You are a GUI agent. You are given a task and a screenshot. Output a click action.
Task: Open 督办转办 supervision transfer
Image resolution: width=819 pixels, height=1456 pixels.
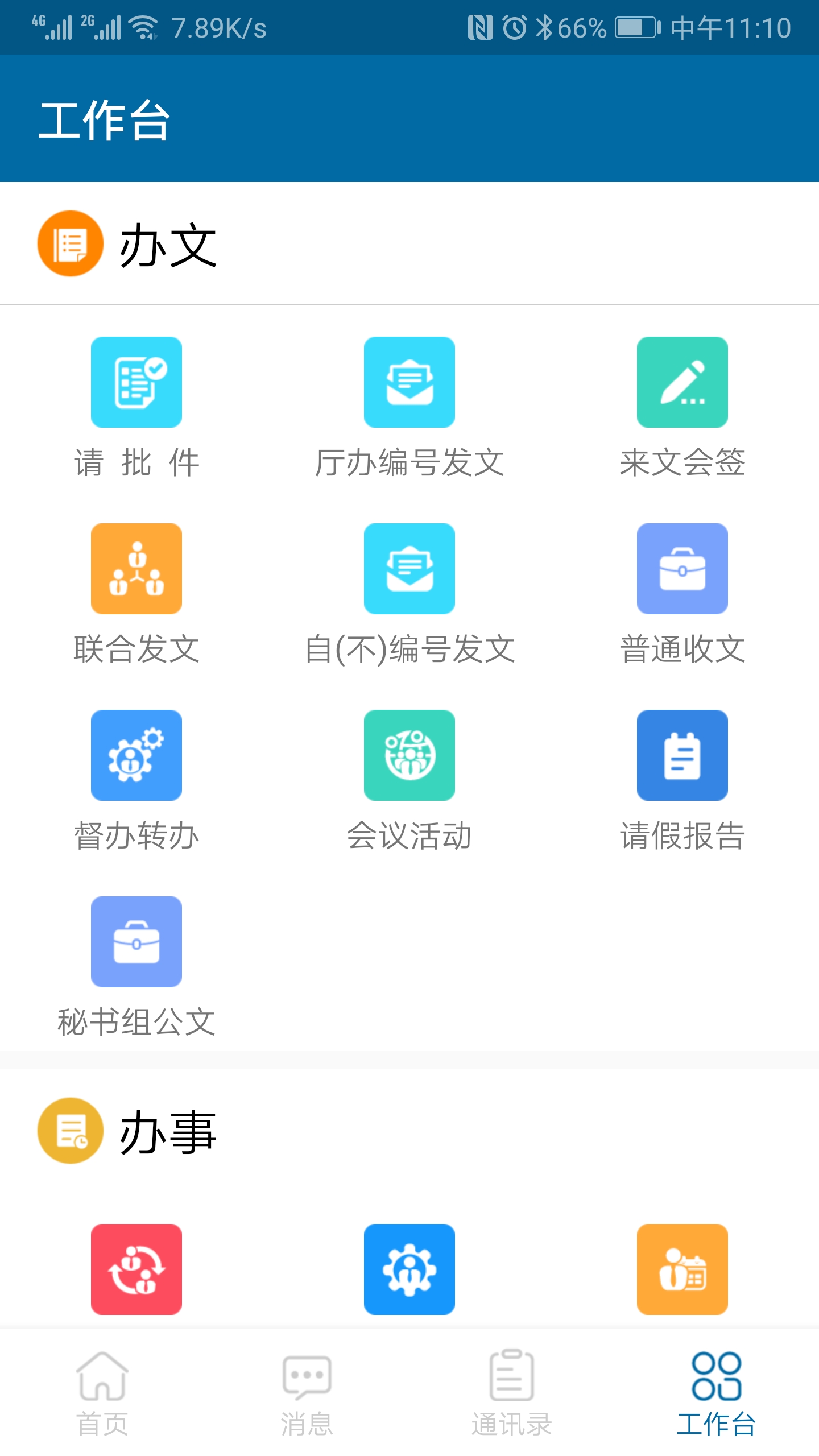coord(136,755)
